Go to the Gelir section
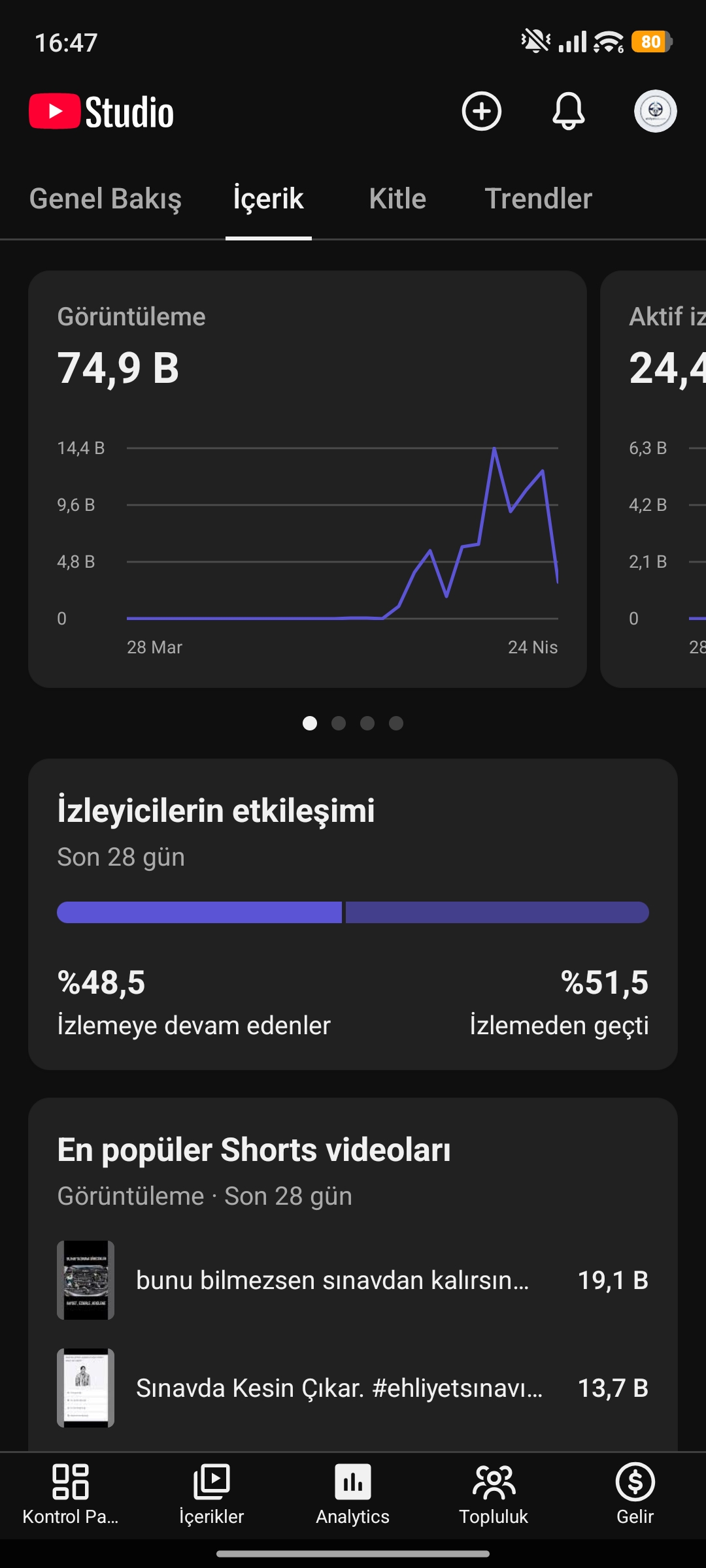The width and height of the screenshot is (706, 1568). [635, 1495]
